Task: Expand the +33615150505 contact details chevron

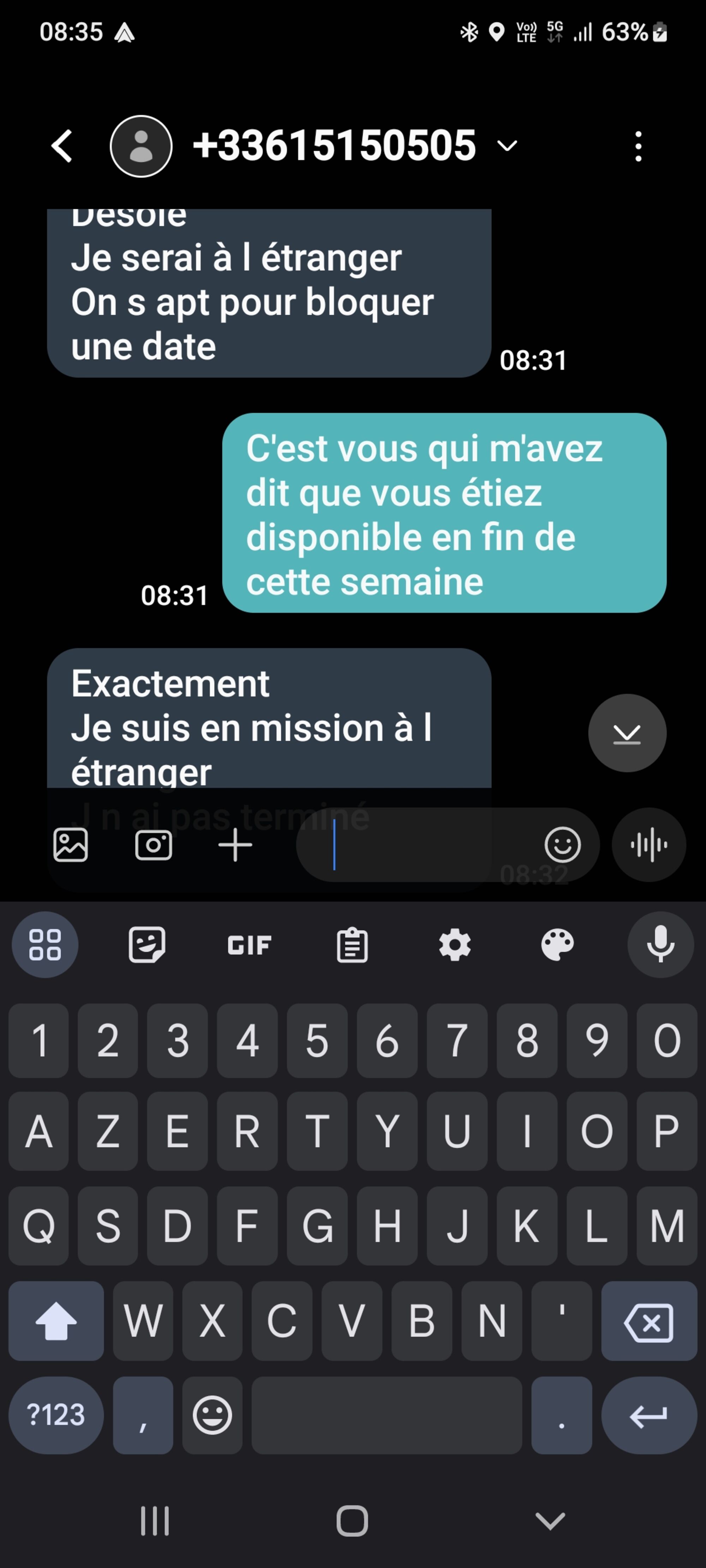Action: coord(507,146)
